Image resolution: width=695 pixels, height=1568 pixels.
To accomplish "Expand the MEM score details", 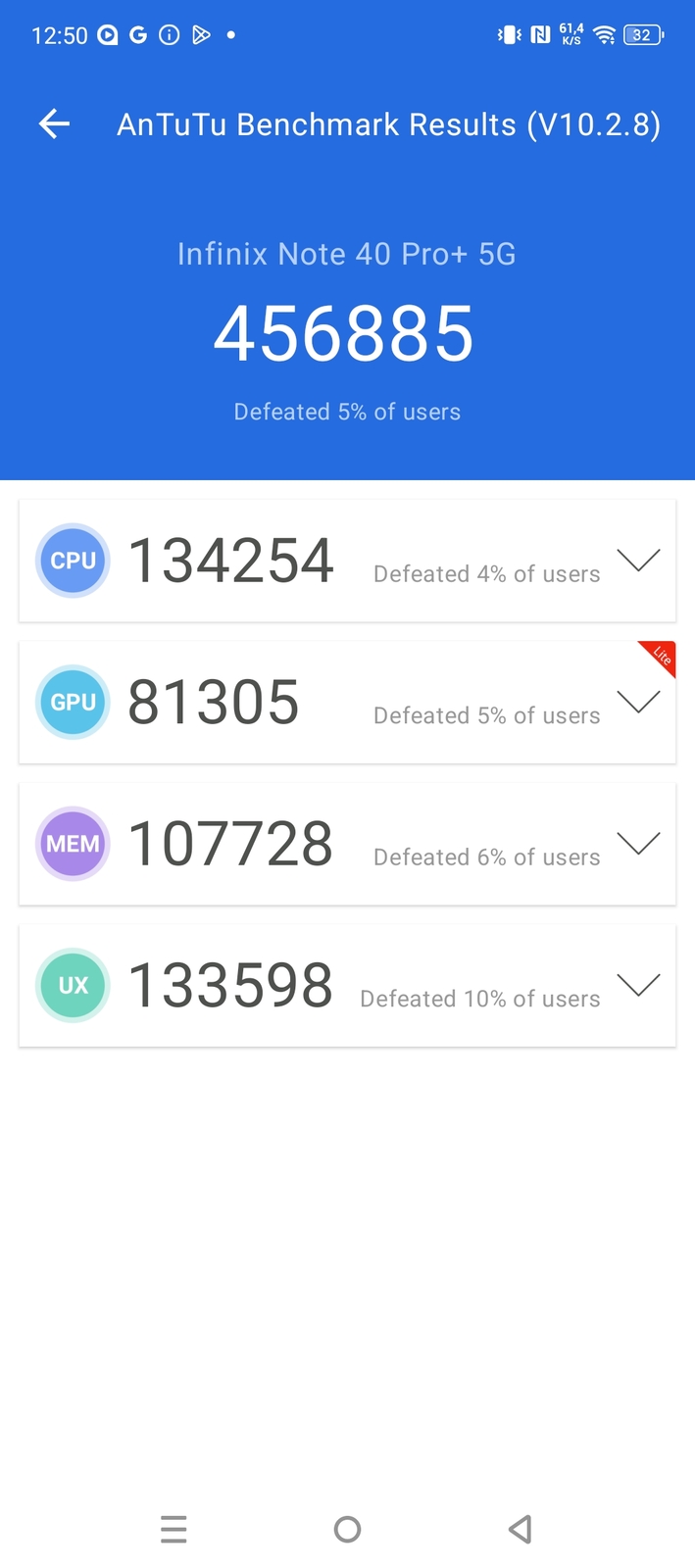I will 638,844.
